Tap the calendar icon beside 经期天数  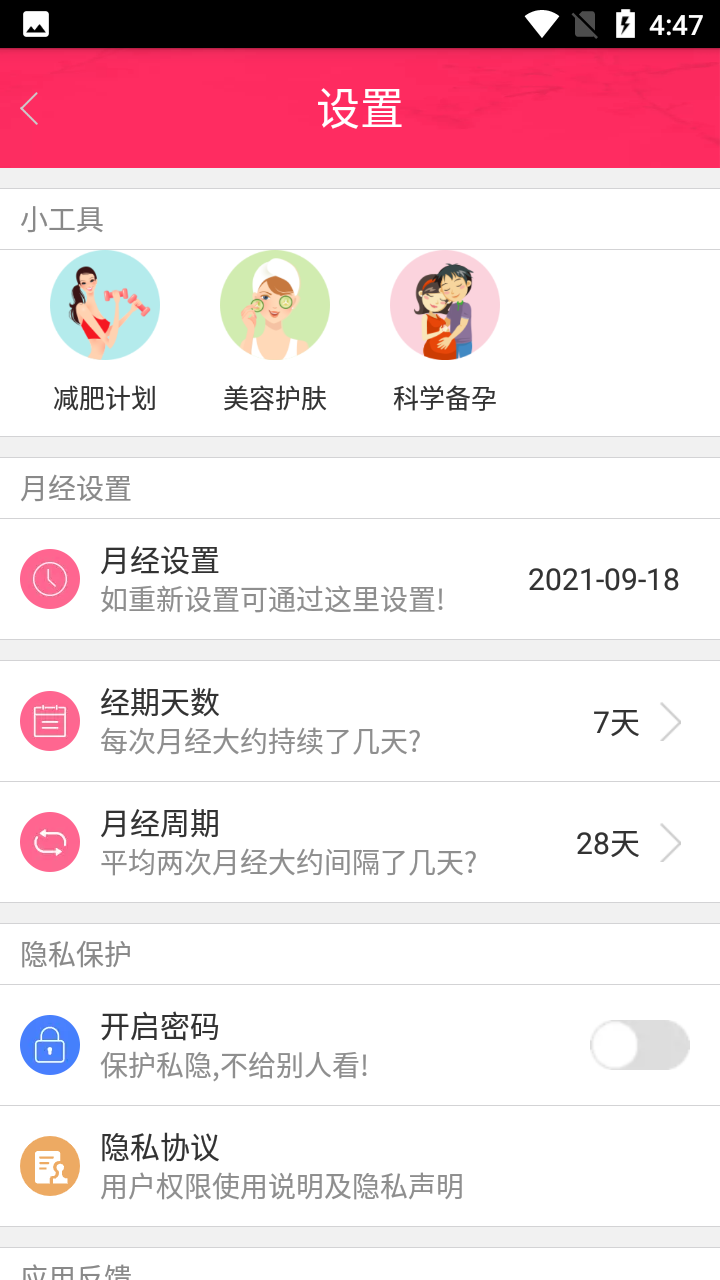click(x=50, y=720)
